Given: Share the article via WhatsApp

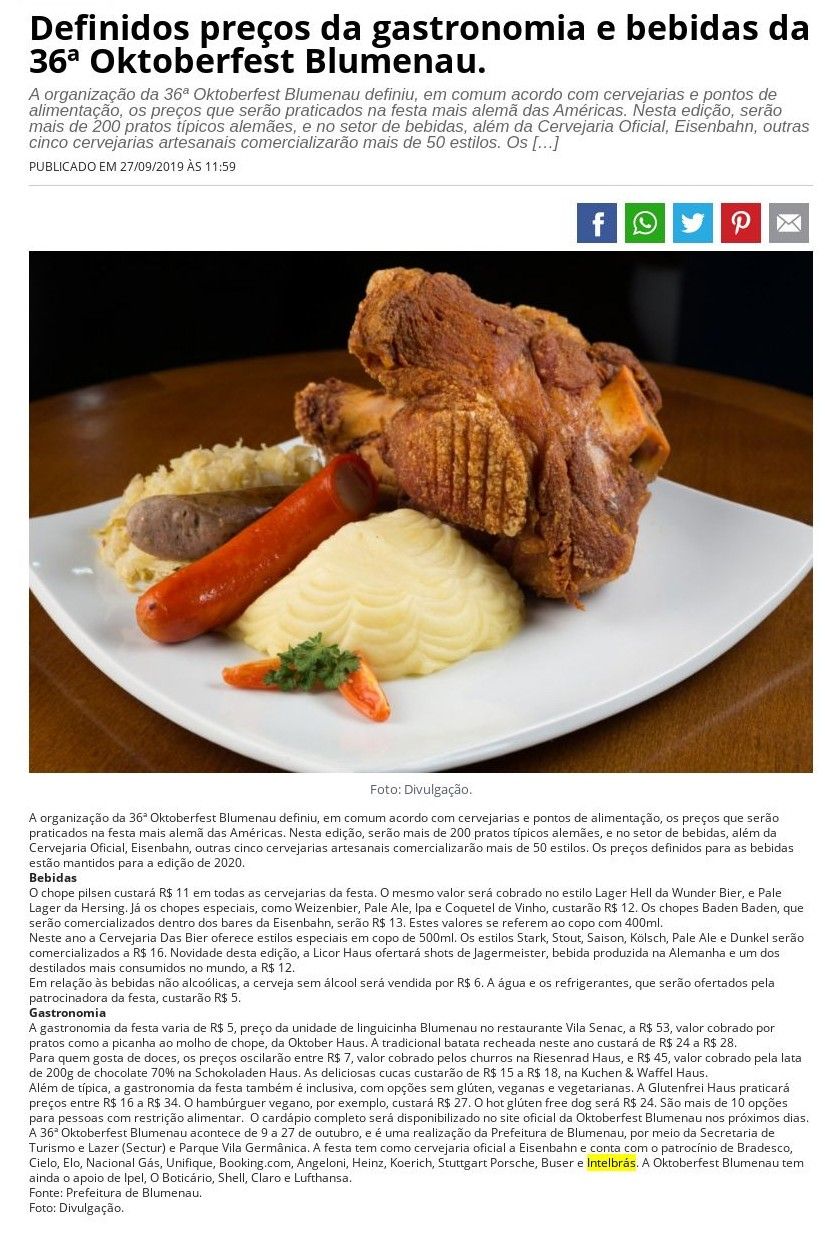Looking at the screenshot, I should click(644, 223).
